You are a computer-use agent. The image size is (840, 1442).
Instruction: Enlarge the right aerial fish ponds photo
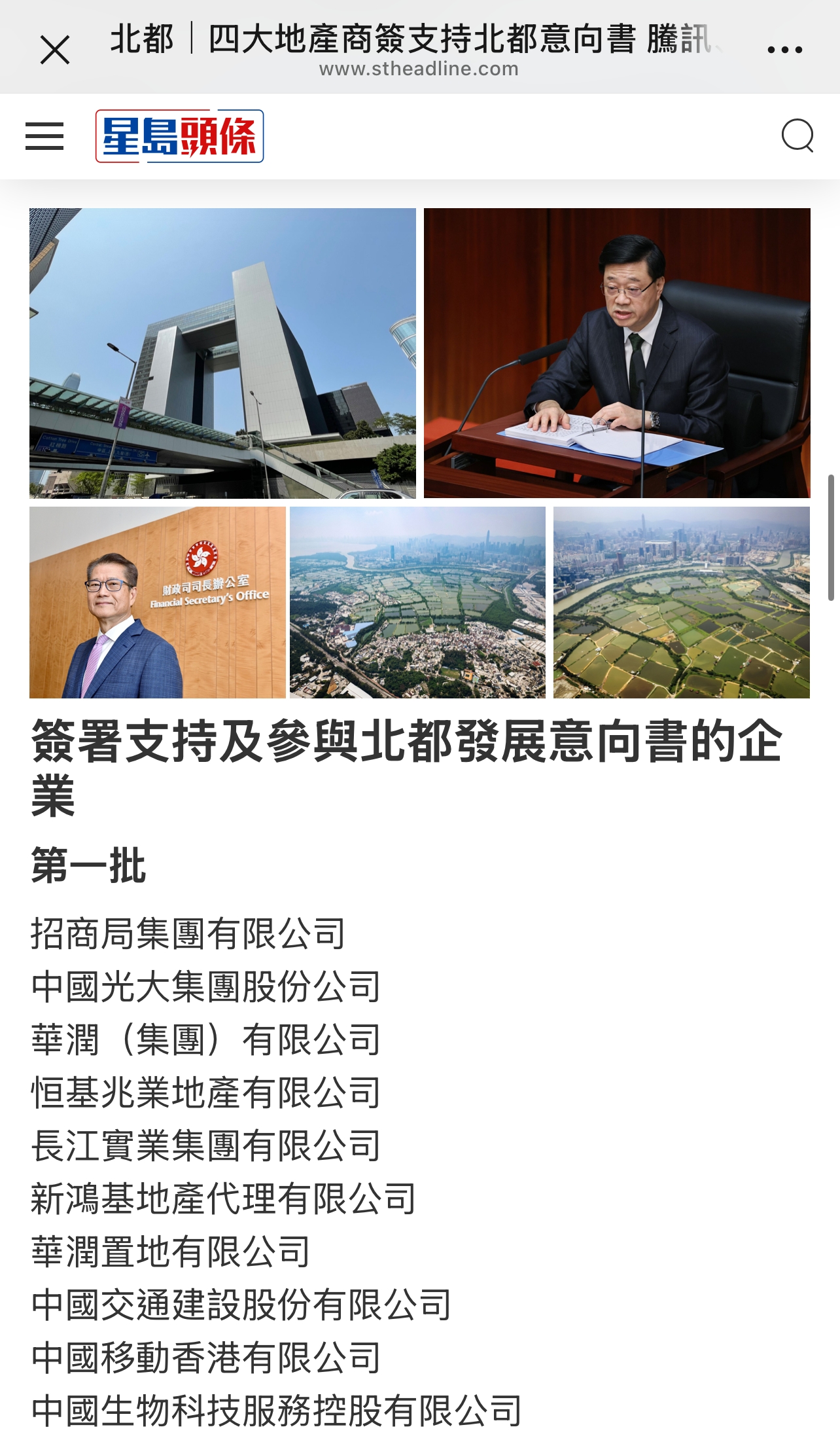pos(681,602)
